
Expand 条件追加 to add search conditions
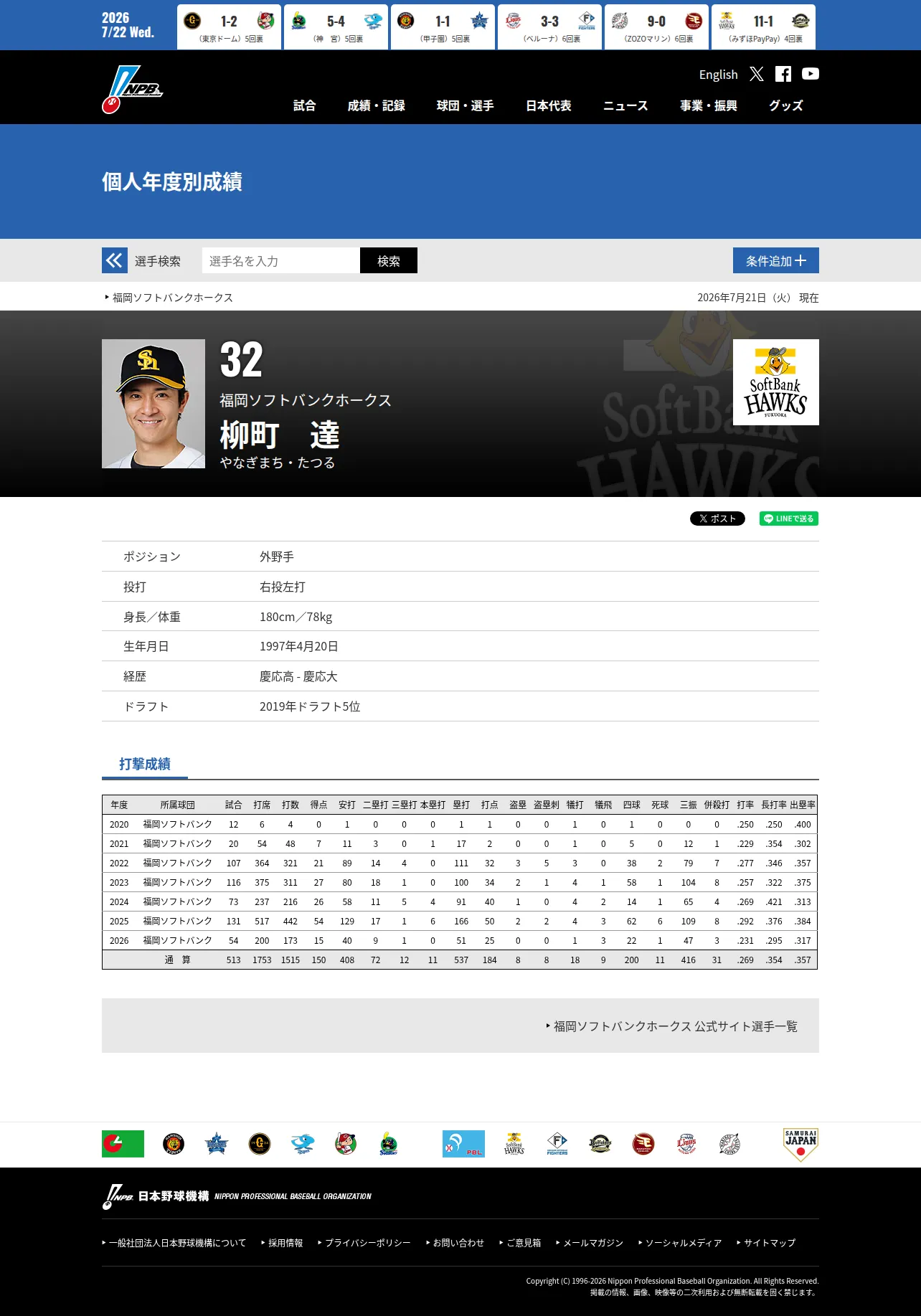[x=776, y=260]
